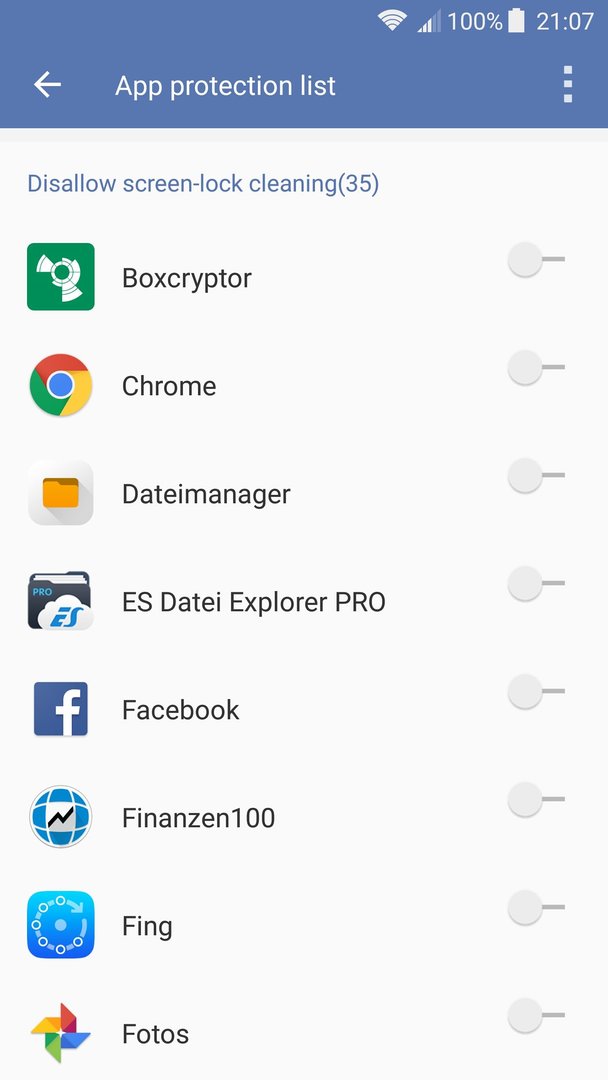
Task: Switch on protection for Facebook
Action: pos(536,692)
